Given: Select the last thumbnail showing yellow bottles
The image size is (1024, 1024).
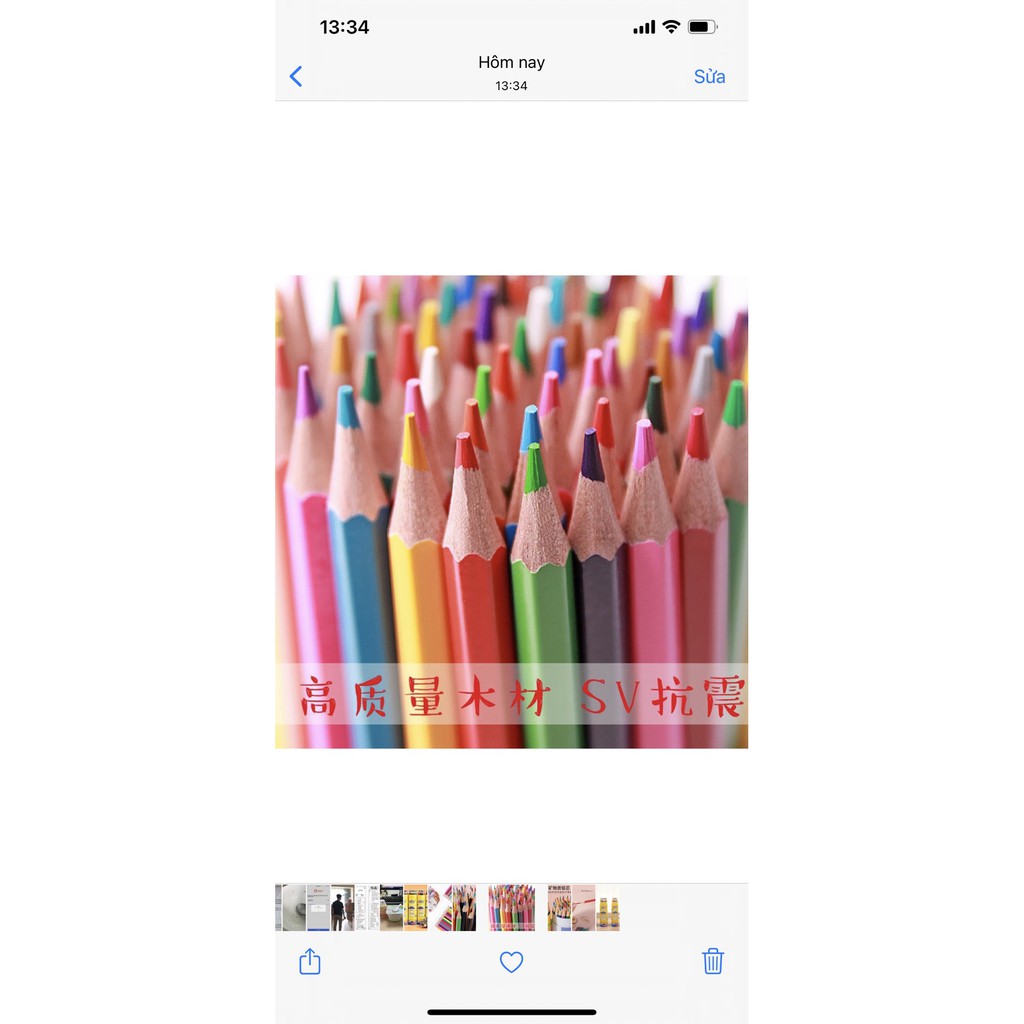Looking at the screenshot, I should tap(608, 908).
